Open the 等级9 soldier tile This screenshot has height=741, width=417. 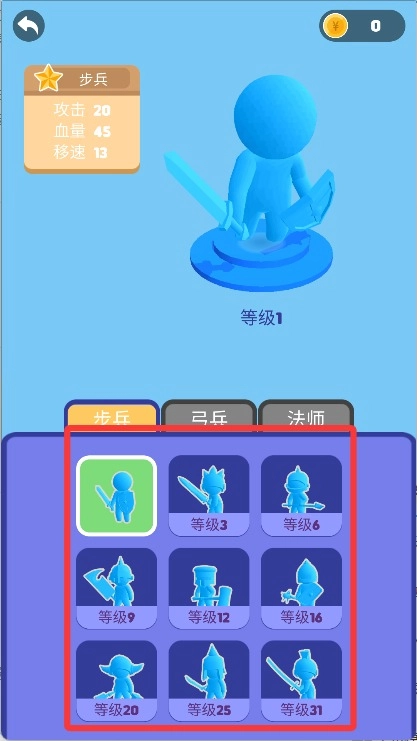(117, 588)
